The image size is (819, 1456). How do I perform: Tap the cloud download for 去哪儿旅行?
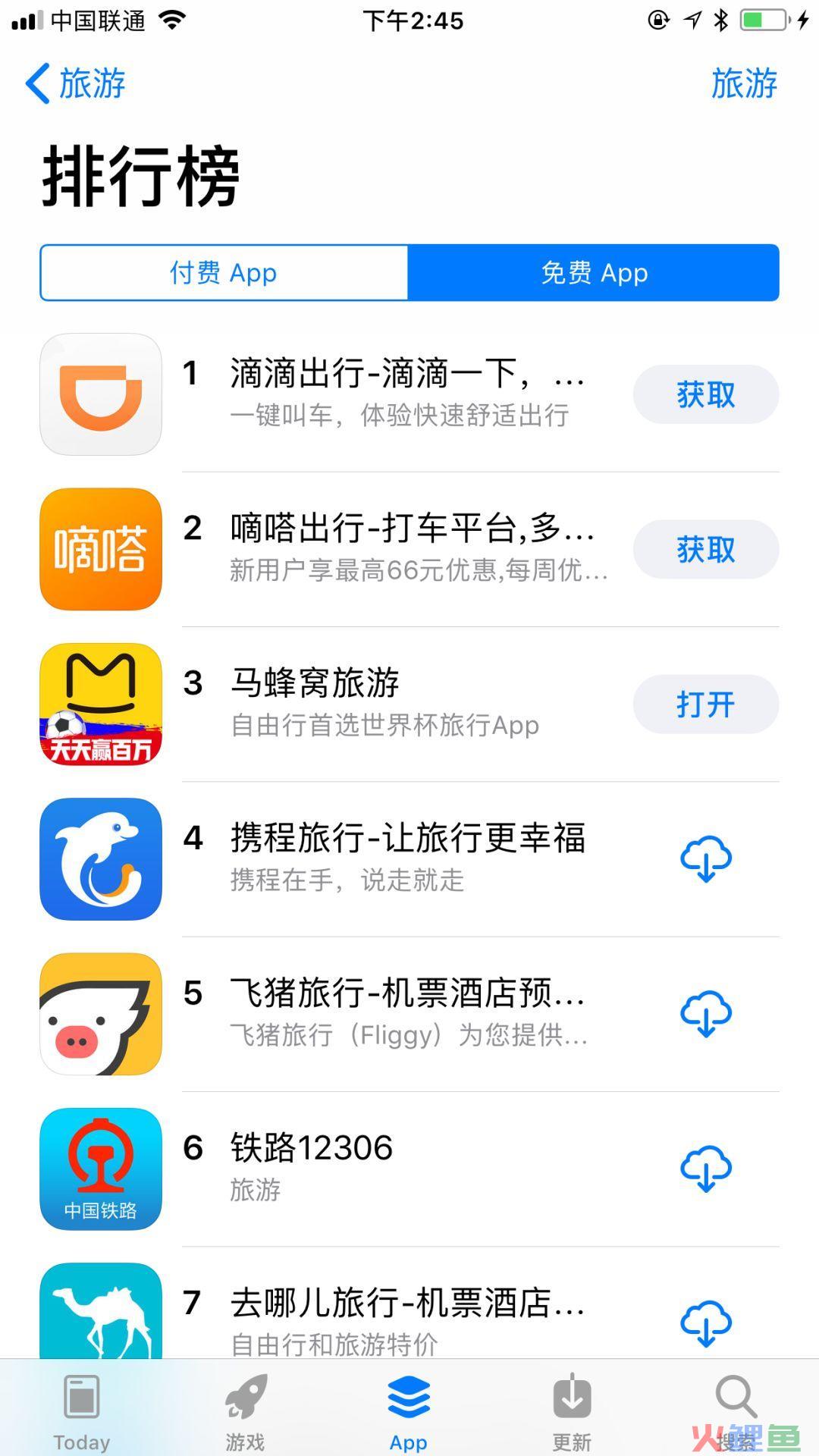pos(706,1323)
